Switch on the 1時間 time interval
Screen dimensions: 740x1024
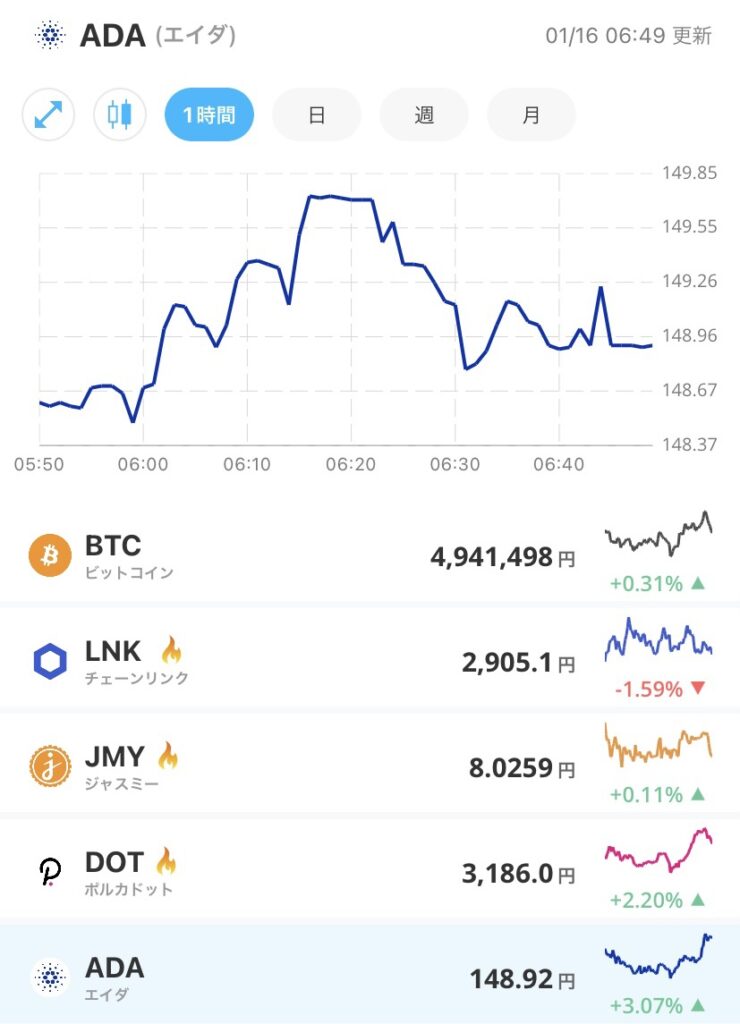click(208, 114)
